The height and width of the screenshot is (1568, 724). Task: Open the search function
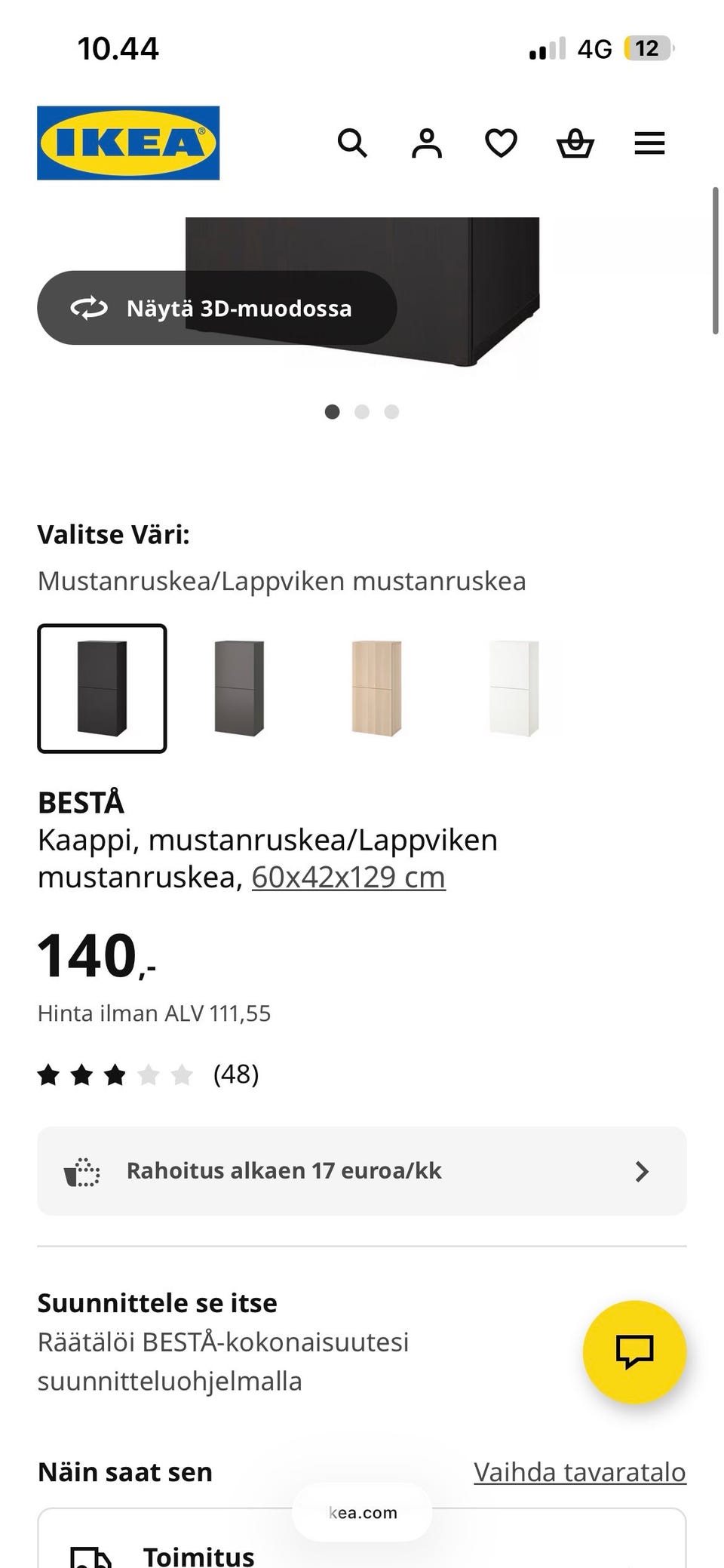pos(352,143)
